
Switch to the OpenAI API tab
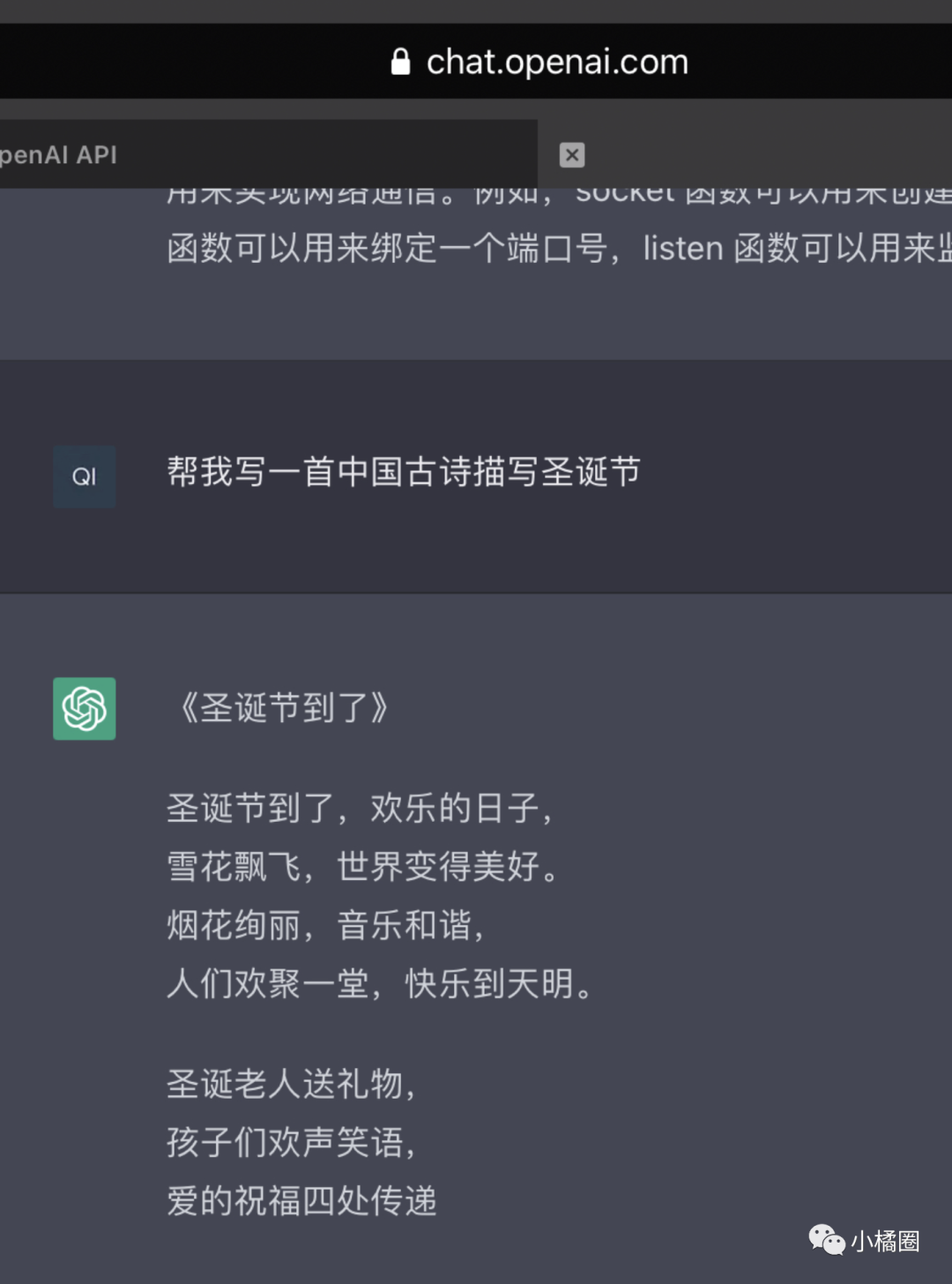click(x=264, y=154)
